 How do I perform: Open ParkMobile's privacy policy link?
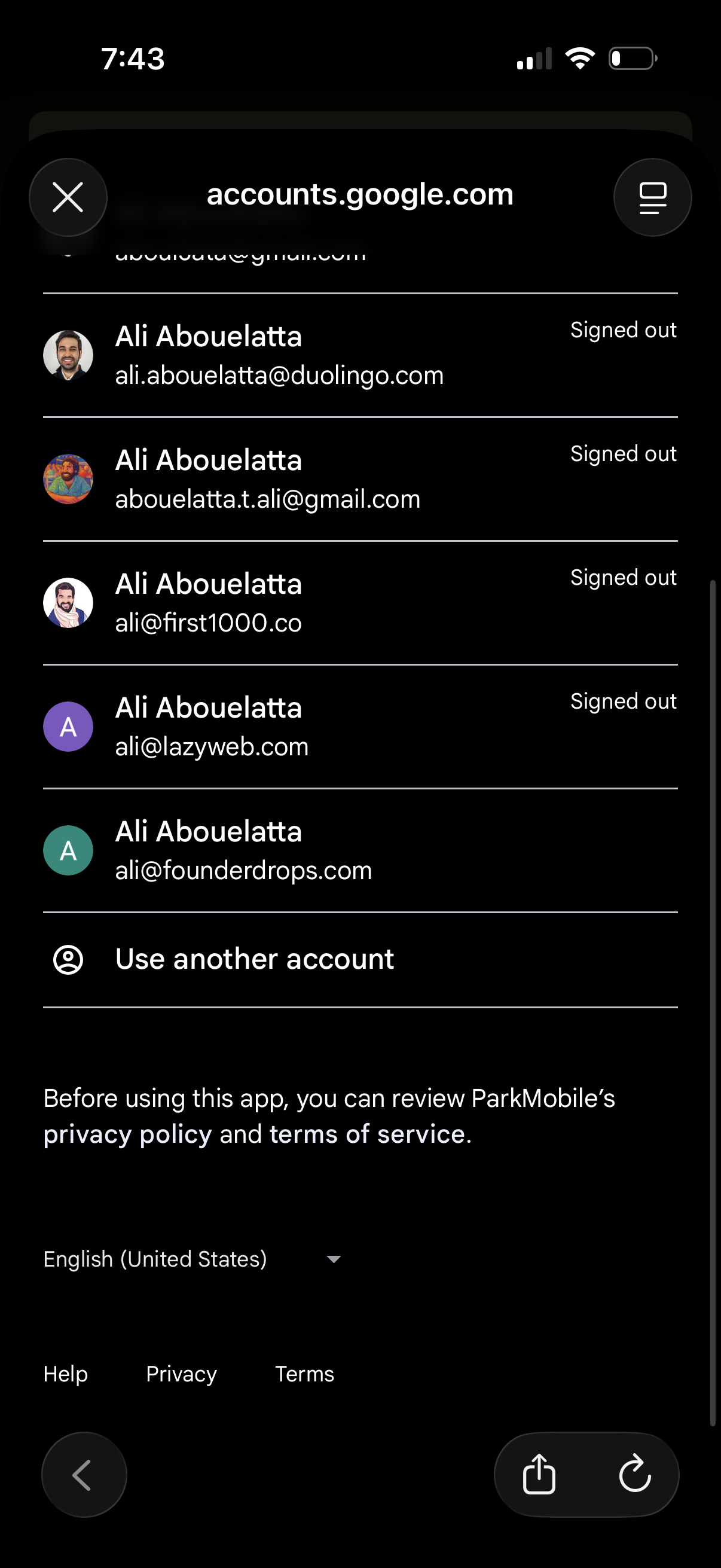(127, 1133)
